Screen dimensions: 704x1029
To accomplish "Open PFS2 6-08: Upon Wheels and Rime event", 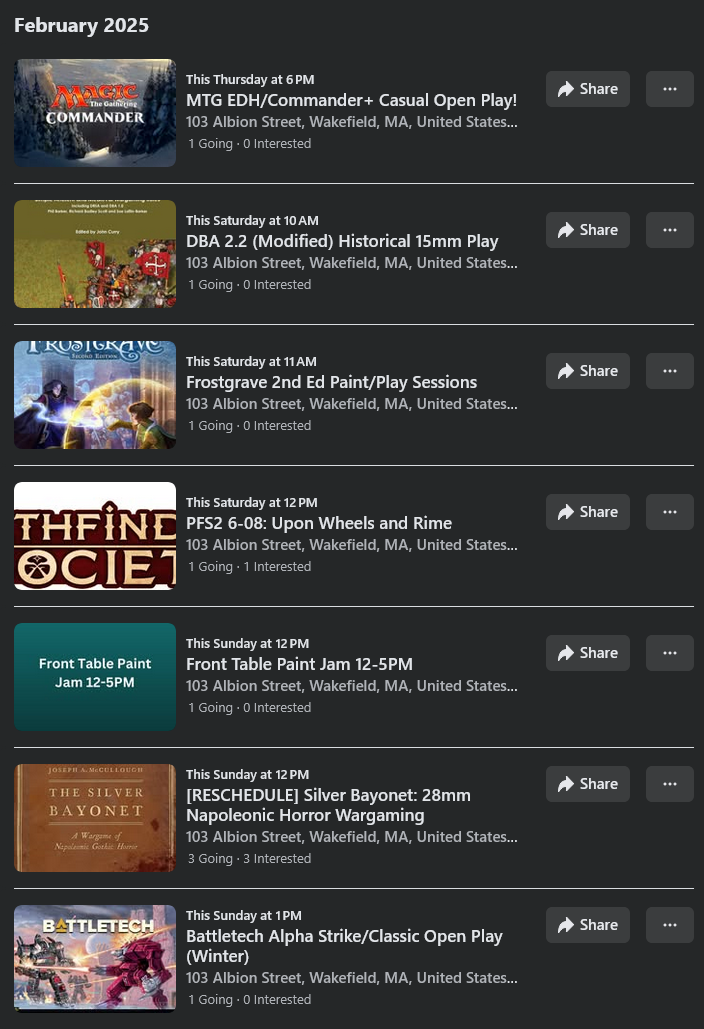I will pos(319,523).
